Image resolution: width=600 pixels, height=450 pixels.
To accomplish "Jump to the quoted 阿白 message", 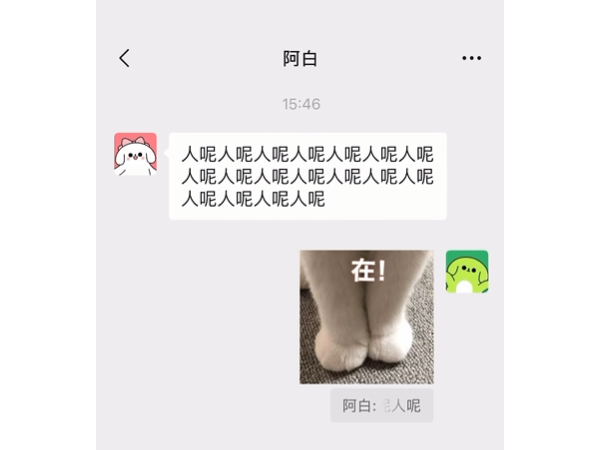I will [382, 406].
